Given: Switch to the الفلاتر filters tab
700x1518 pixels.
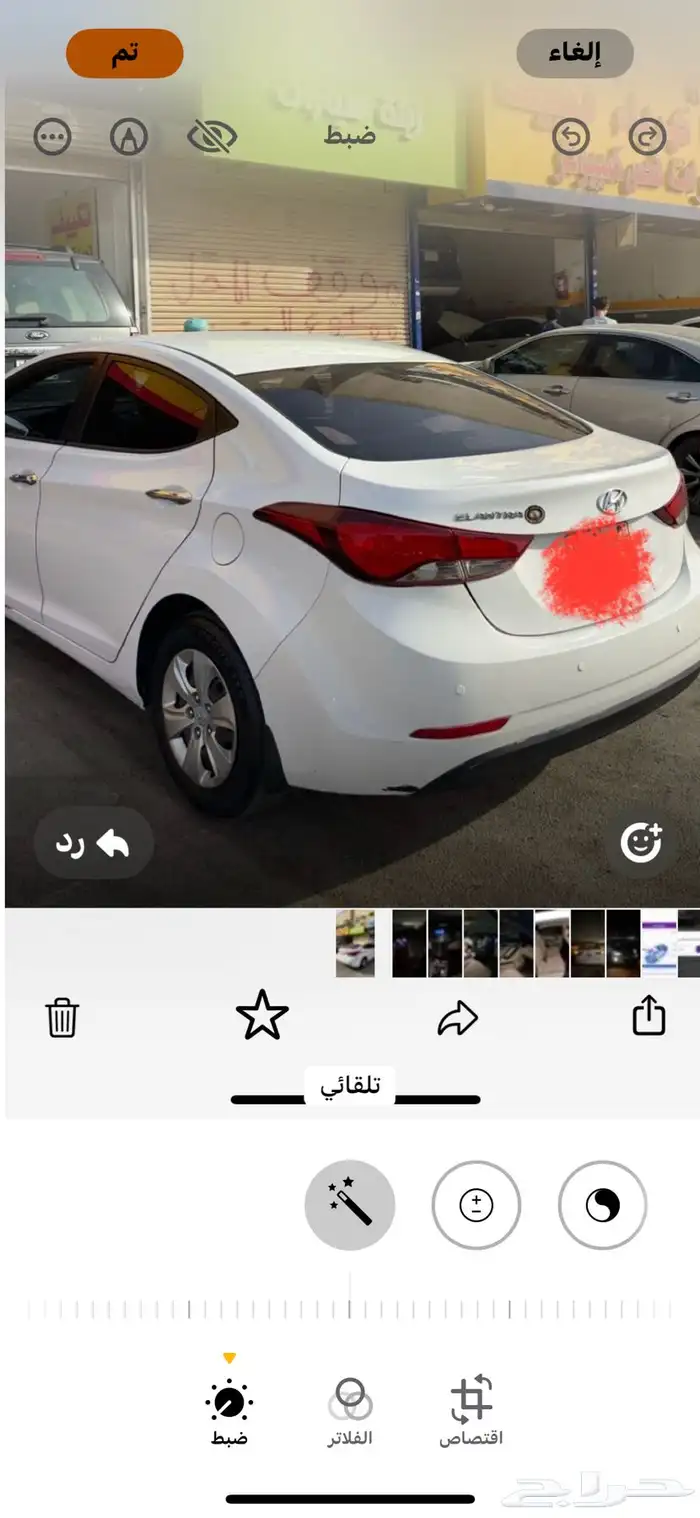Looking at the screenshot, I should (350, 1412).
